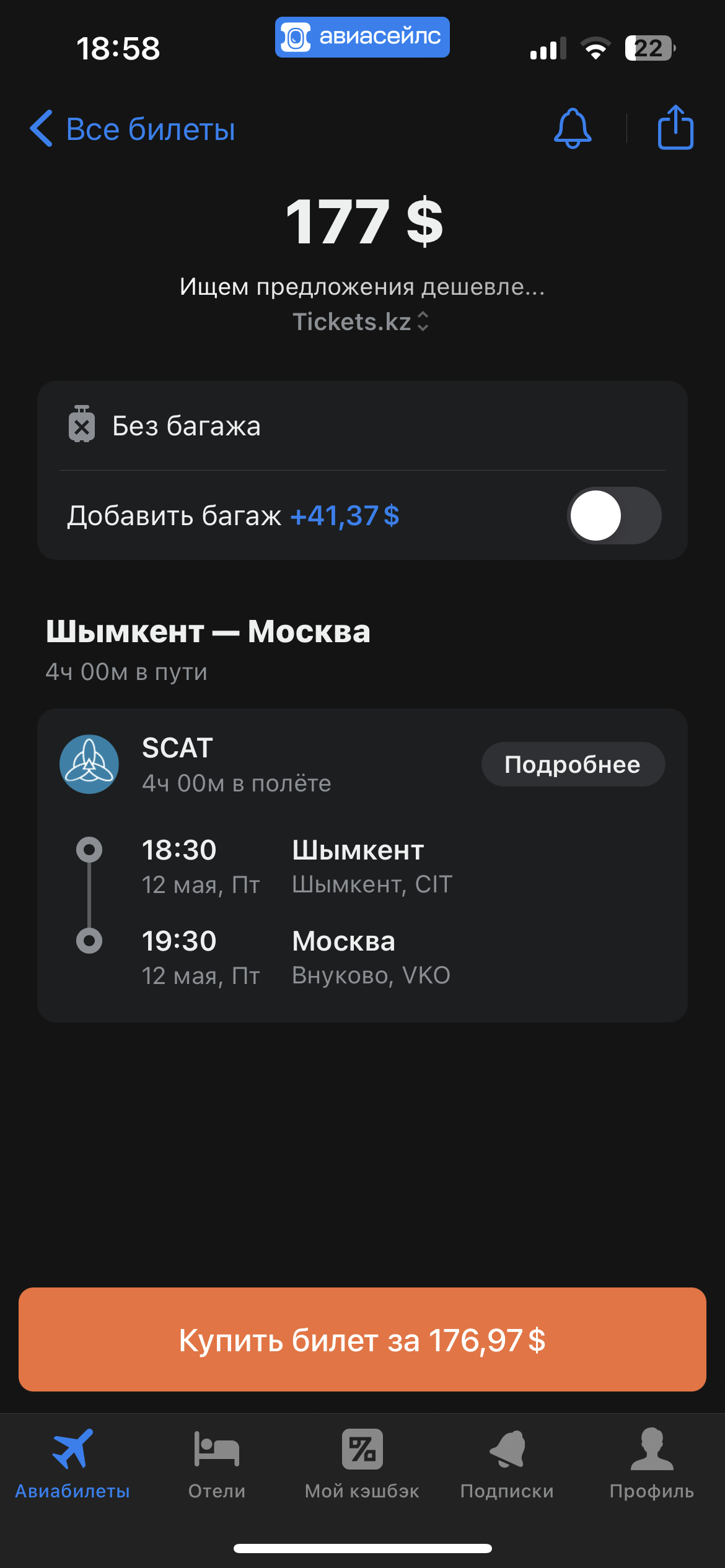Go back to Все билеты
Viewport: 725px width, 1568px height.
[x=133, y=129]
